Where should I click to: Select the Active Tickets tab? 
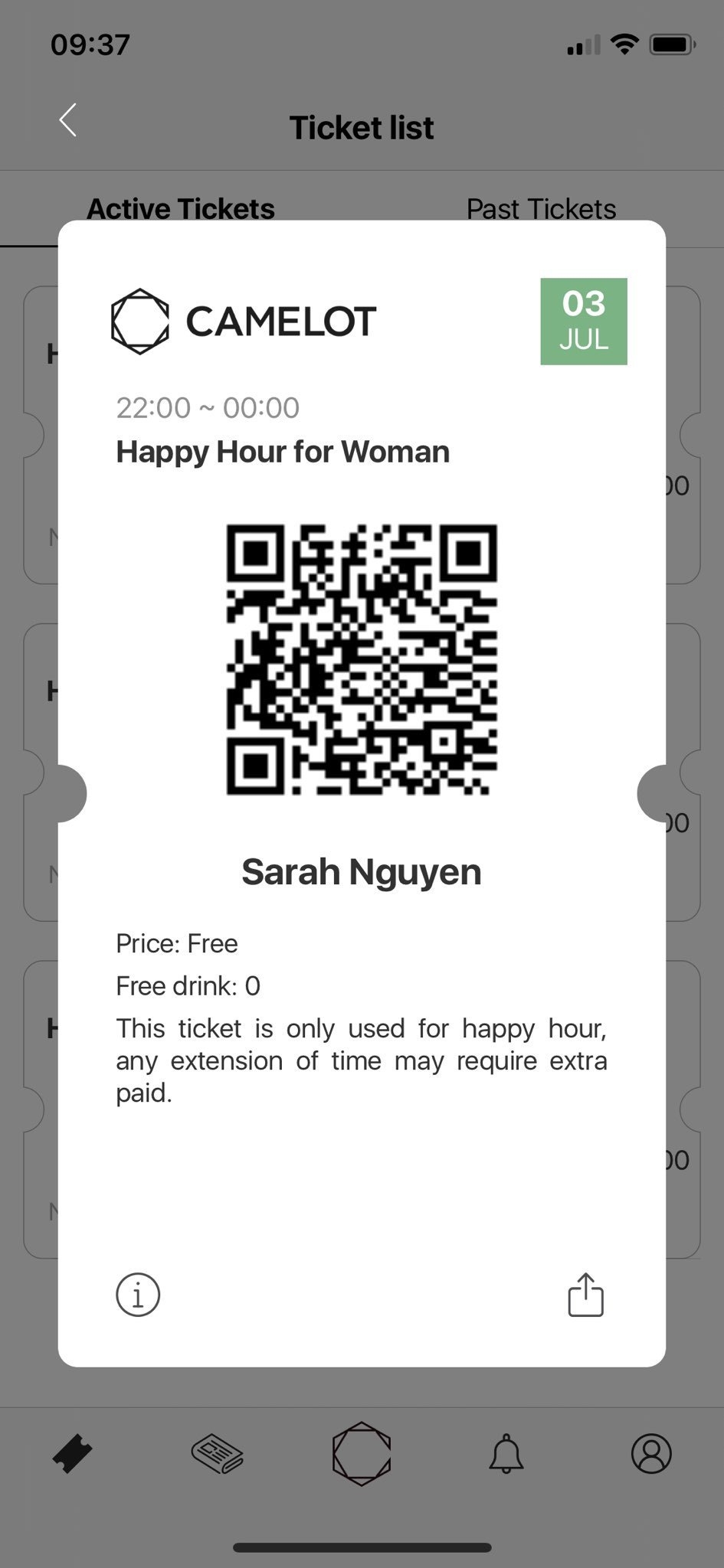tap(181, 209)
